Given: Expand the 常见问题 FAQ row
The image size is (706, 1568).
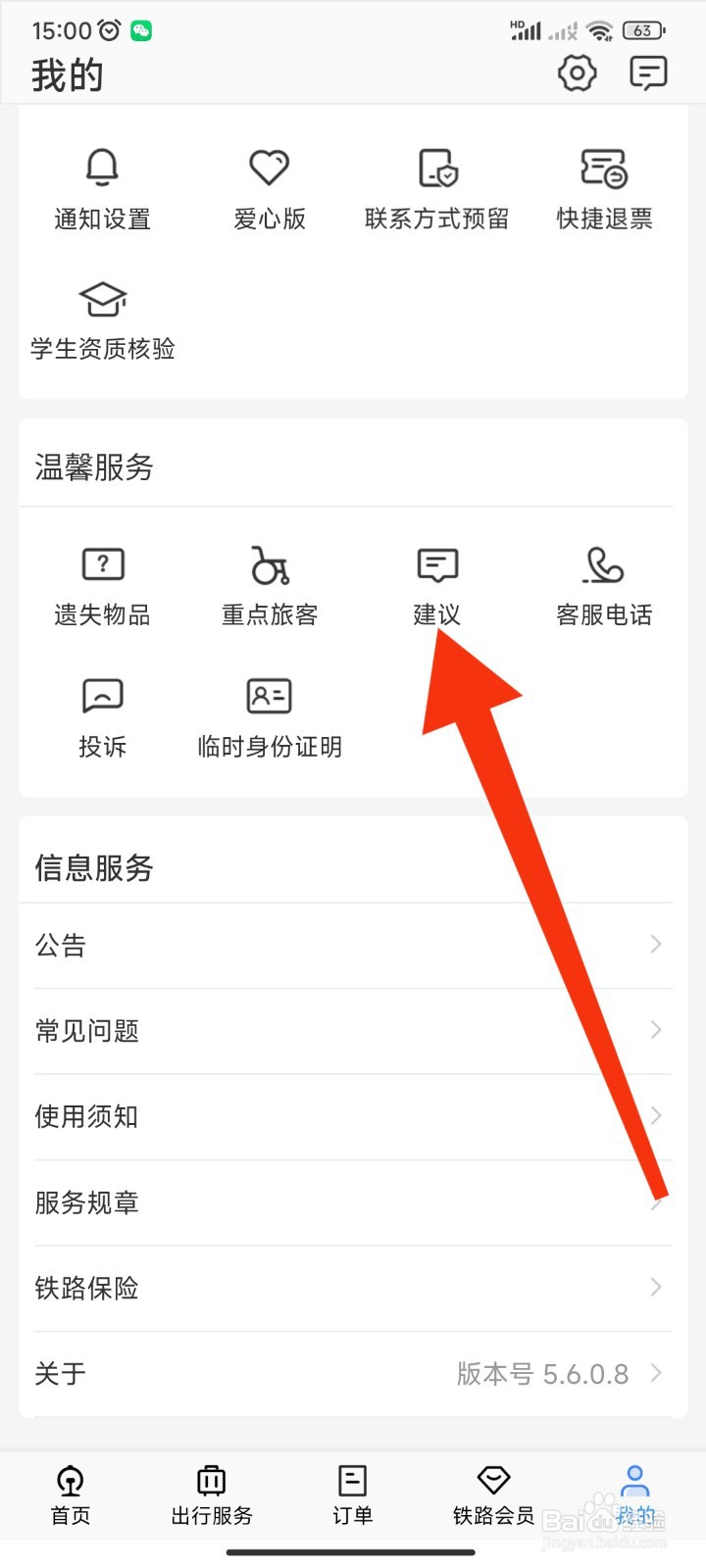Looking at the screenshot, I should (x=353, y=1030).
